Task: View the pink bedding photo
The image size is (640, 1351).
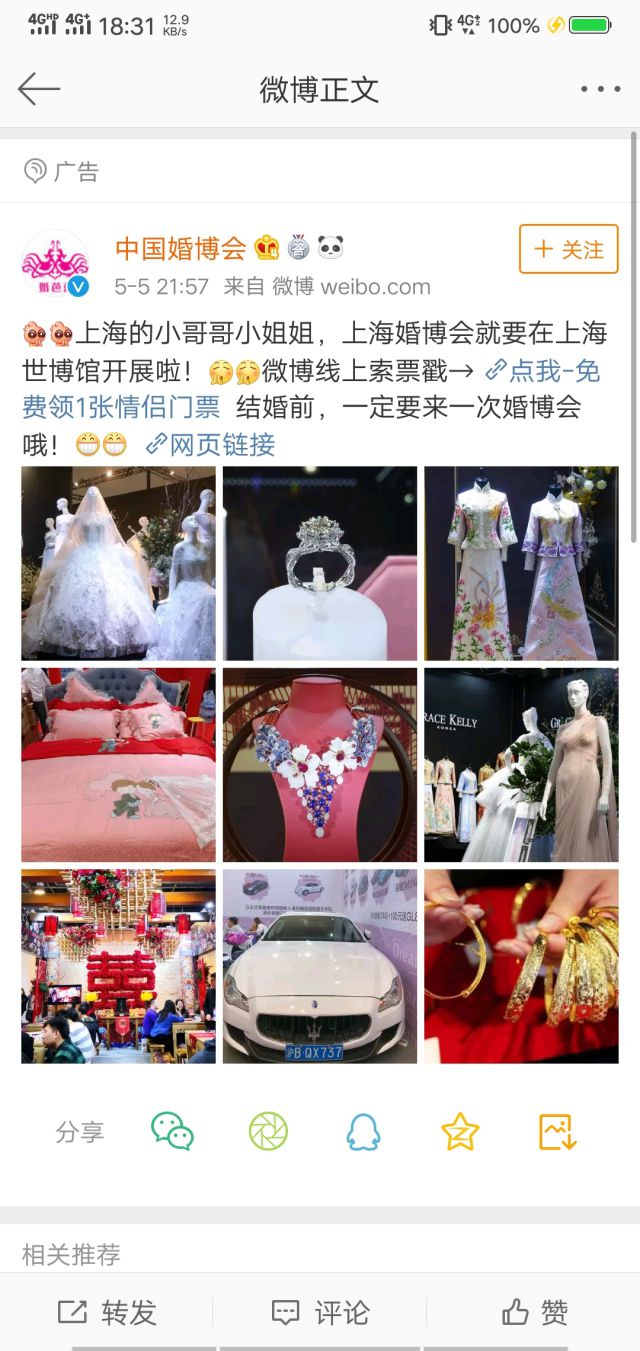Action: click(118, 765)
